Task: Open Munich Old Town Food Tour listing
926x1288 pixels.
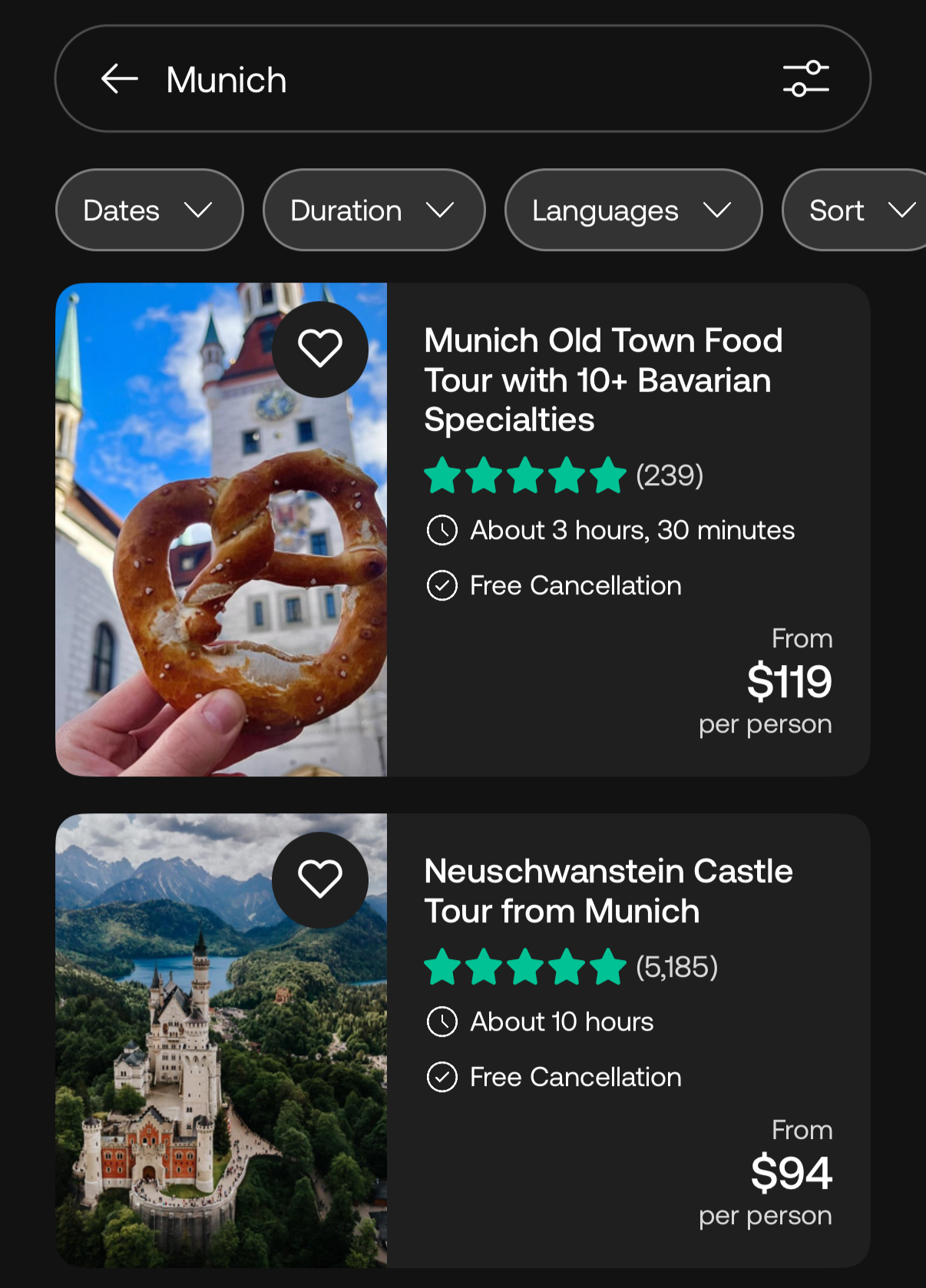Action: click(603, 380)
